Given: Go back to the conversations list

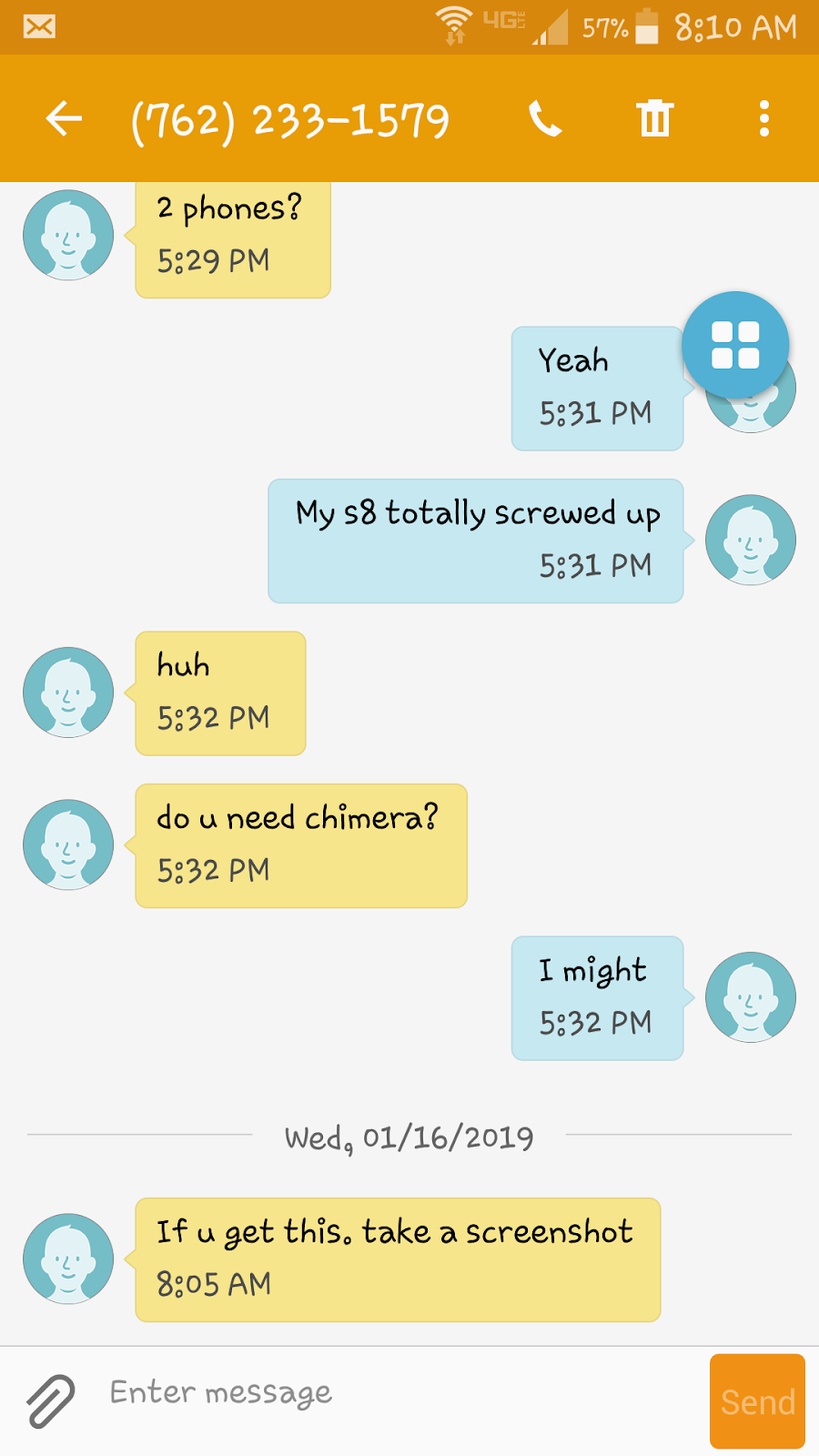Looking at the screenshot, I should [x=64, y=118].
